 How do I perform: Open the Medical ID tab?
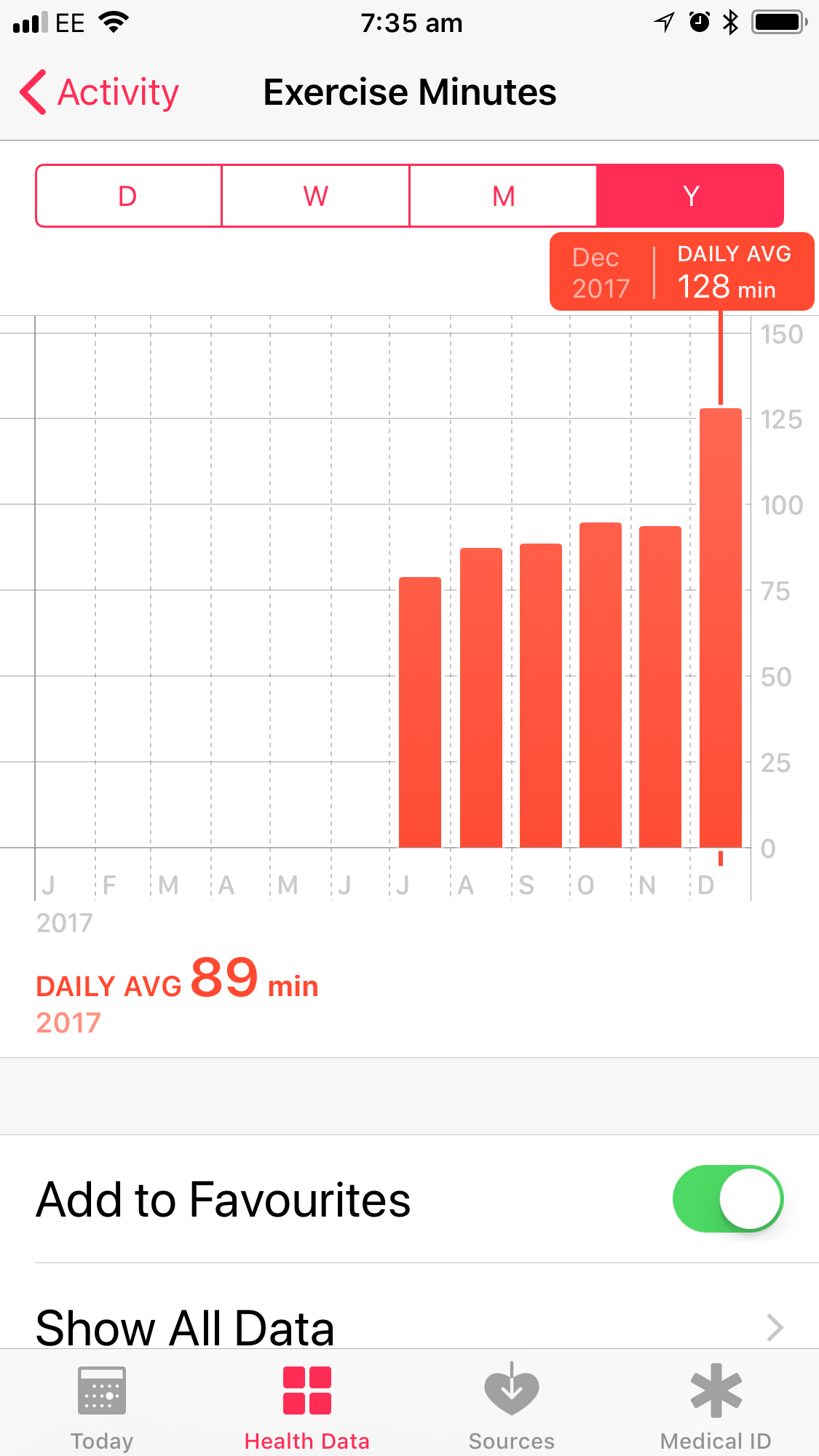(x=716, y=1408)
